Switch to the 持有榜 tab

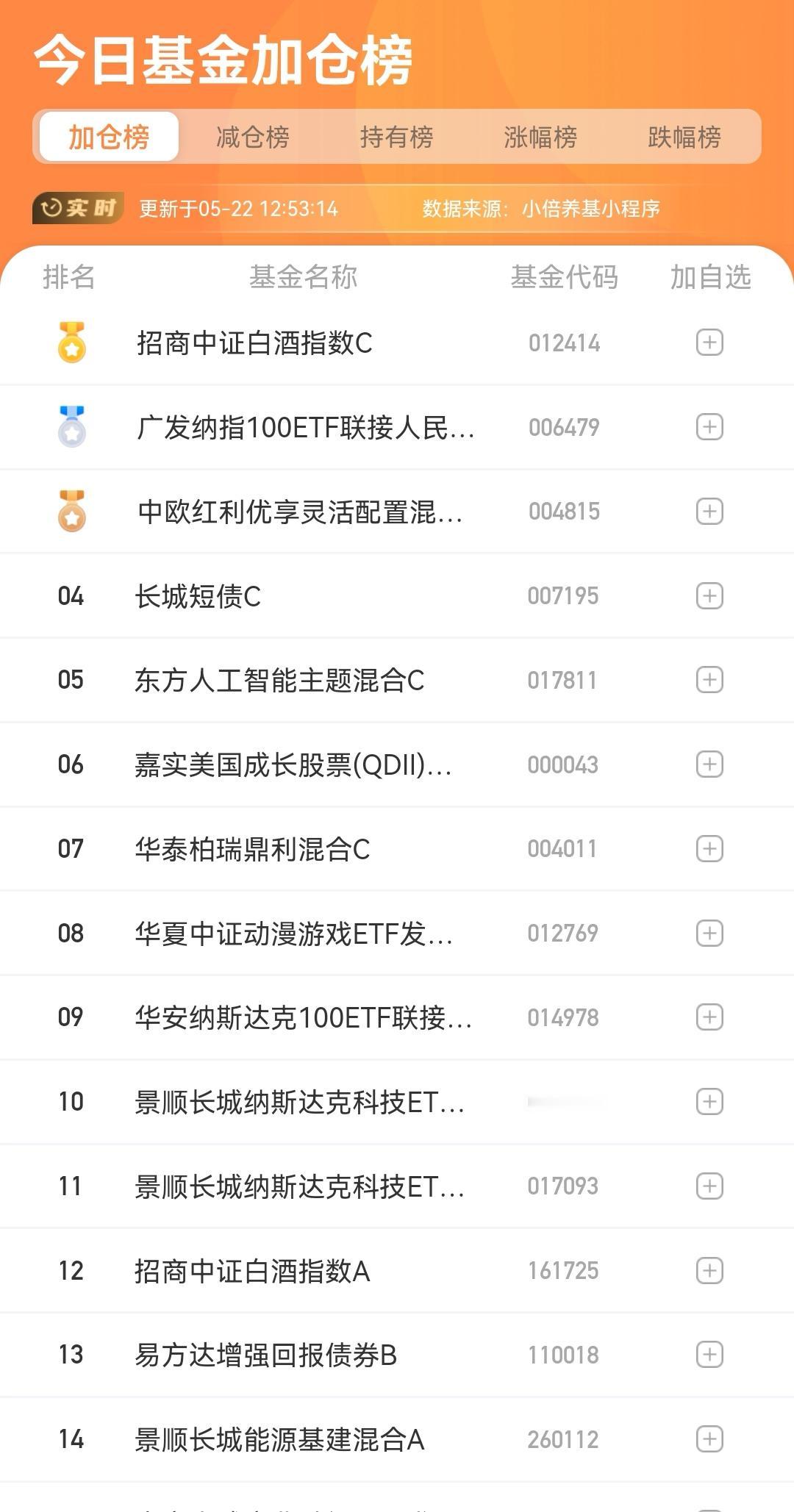pyautogui.click(x=398, y=136)
